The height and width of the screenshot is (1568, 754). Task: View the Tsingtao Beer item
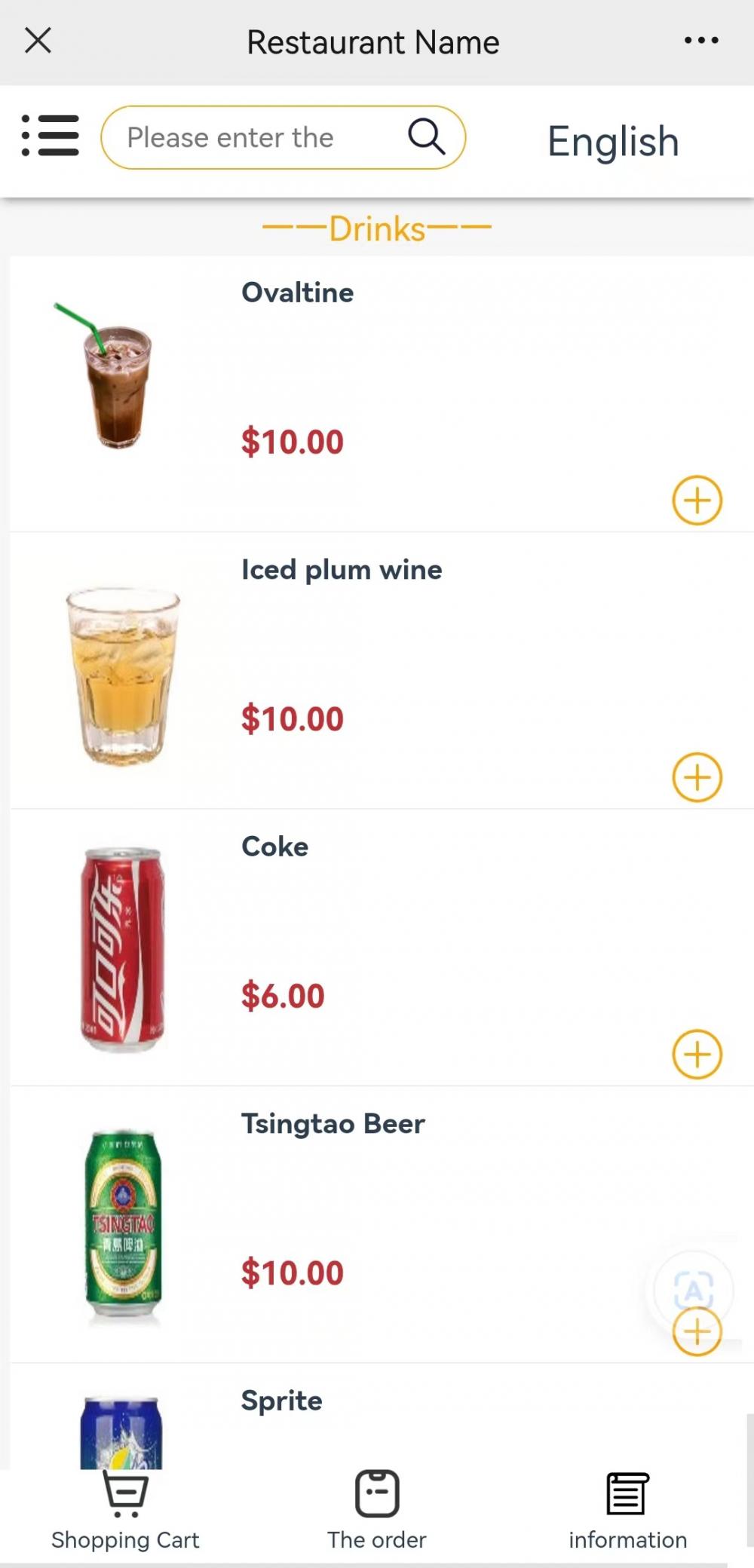[x=333, y=1124]
